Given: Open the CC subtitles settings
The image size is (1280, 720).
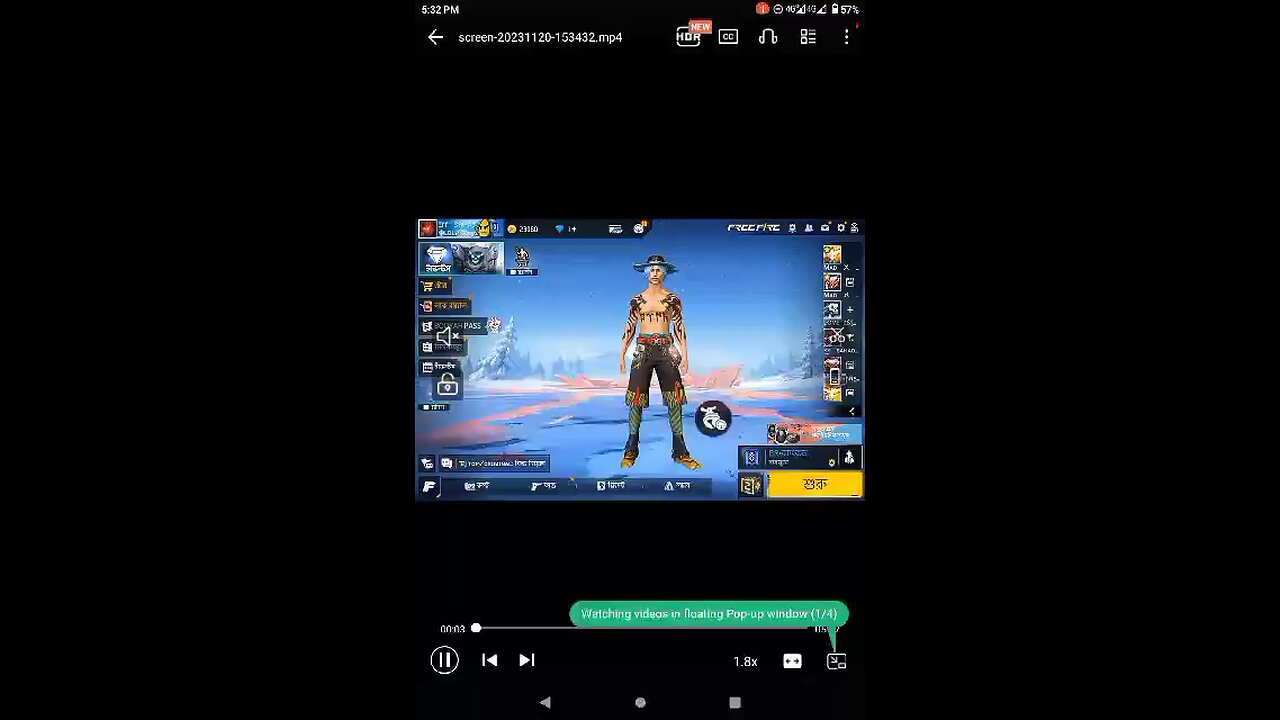Looking at the screenshot, I should coord(728,37).
